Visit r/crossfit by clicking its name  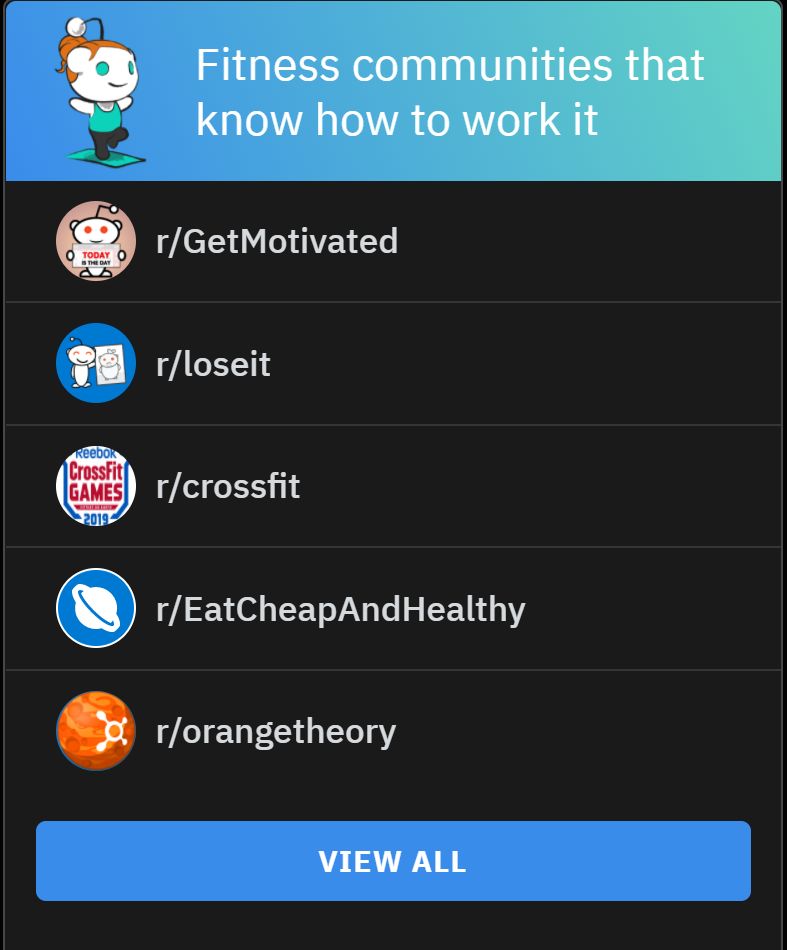[228, 486]
